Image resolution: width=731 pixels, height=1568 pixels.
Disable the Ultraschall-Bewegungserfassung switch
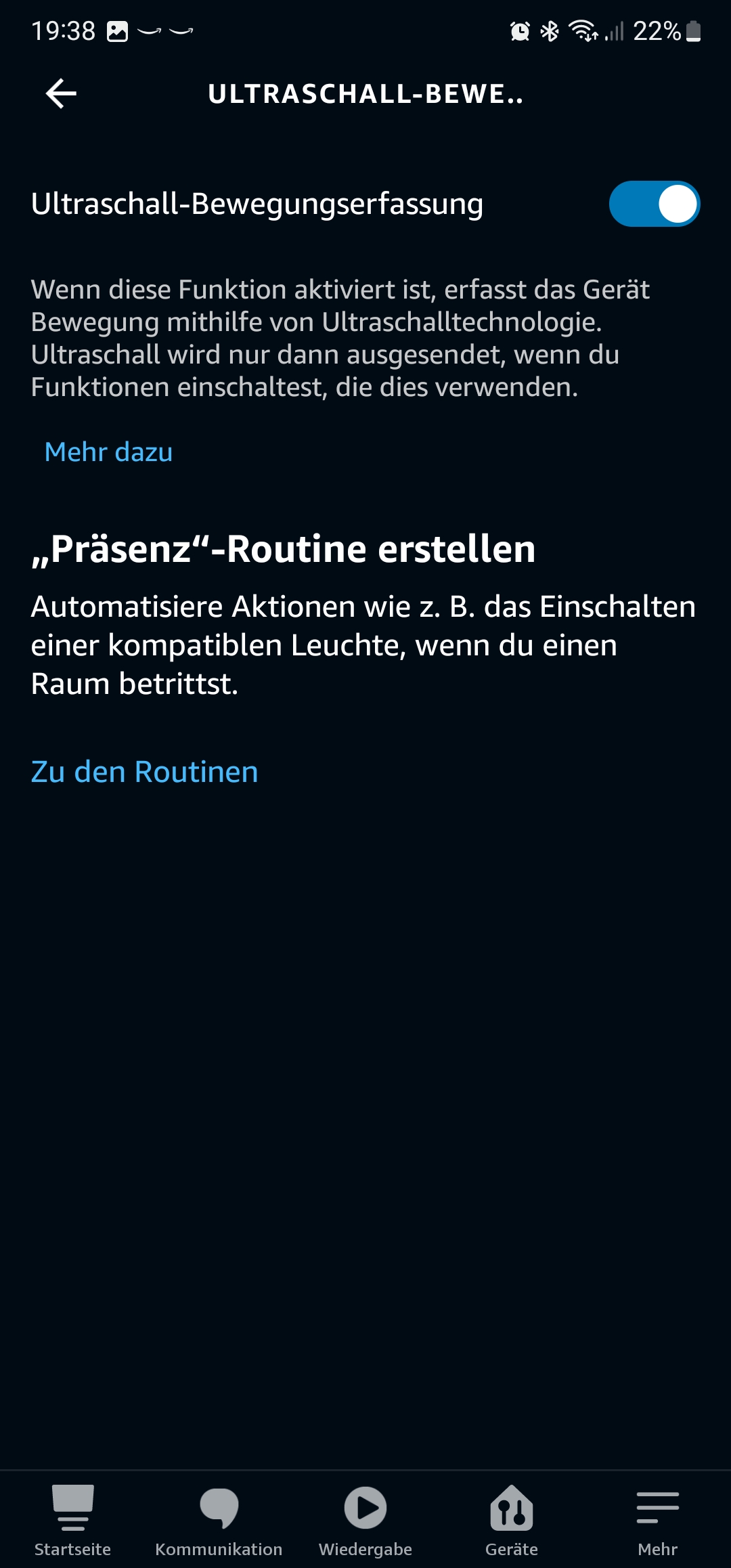tap(654, 204)
